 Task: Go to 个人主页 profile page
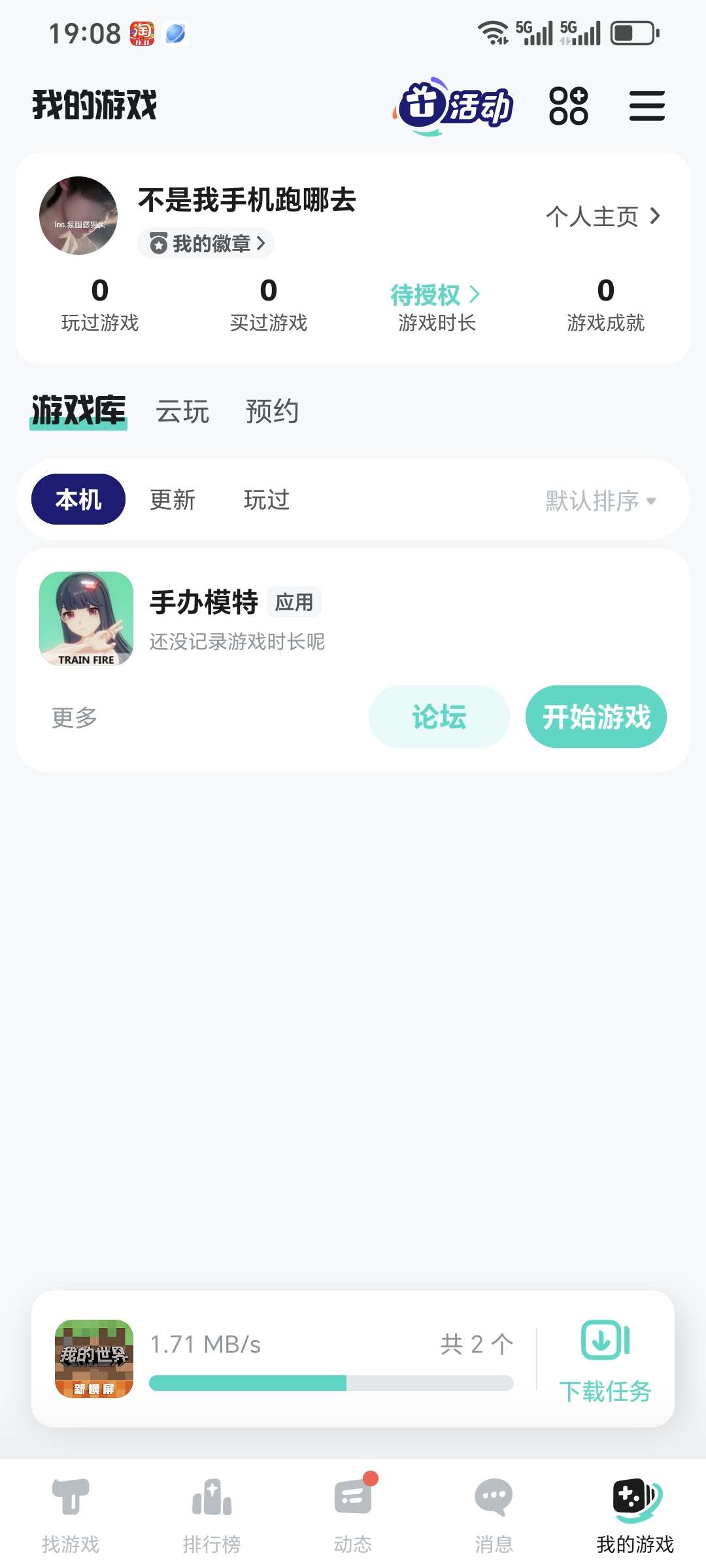[603, 216]
